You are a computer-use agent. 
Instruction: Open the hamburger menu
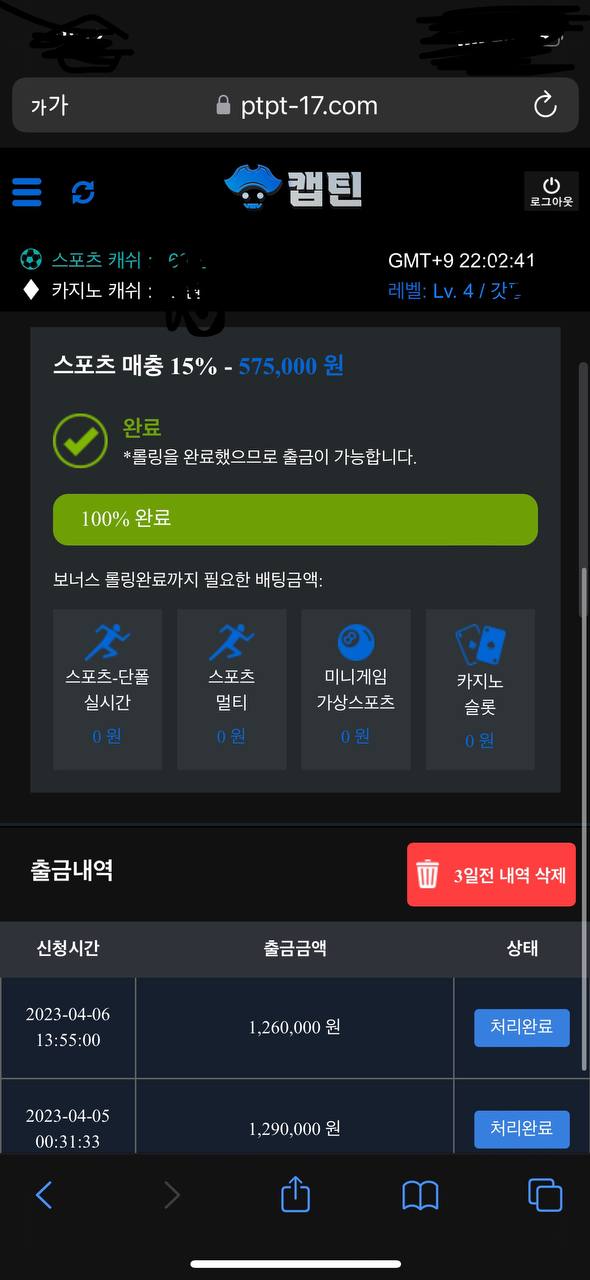click(x=27, y=192)
